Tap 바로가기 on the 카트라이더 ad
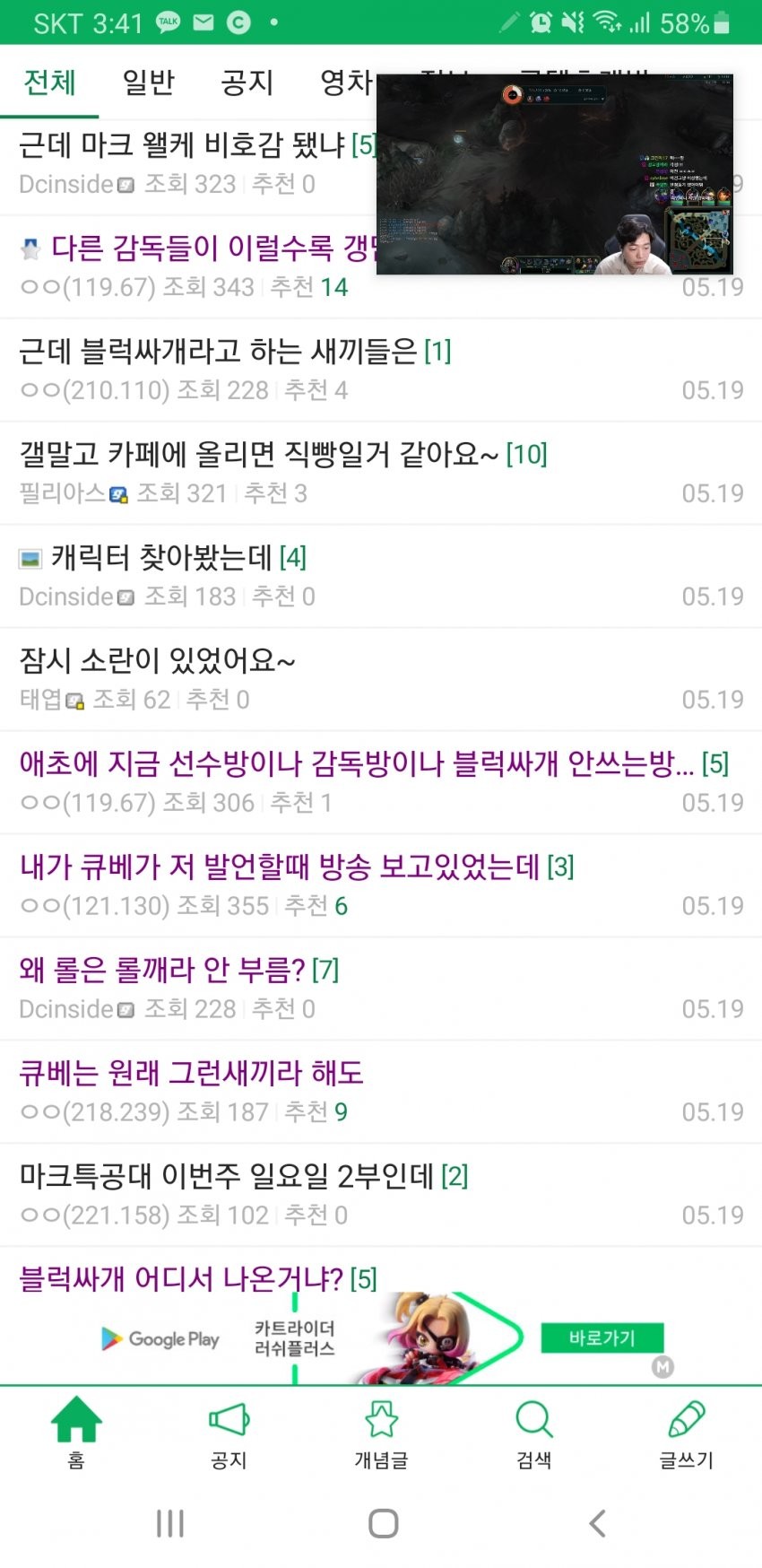762x1568 pixels. [x=602, y=1337]
